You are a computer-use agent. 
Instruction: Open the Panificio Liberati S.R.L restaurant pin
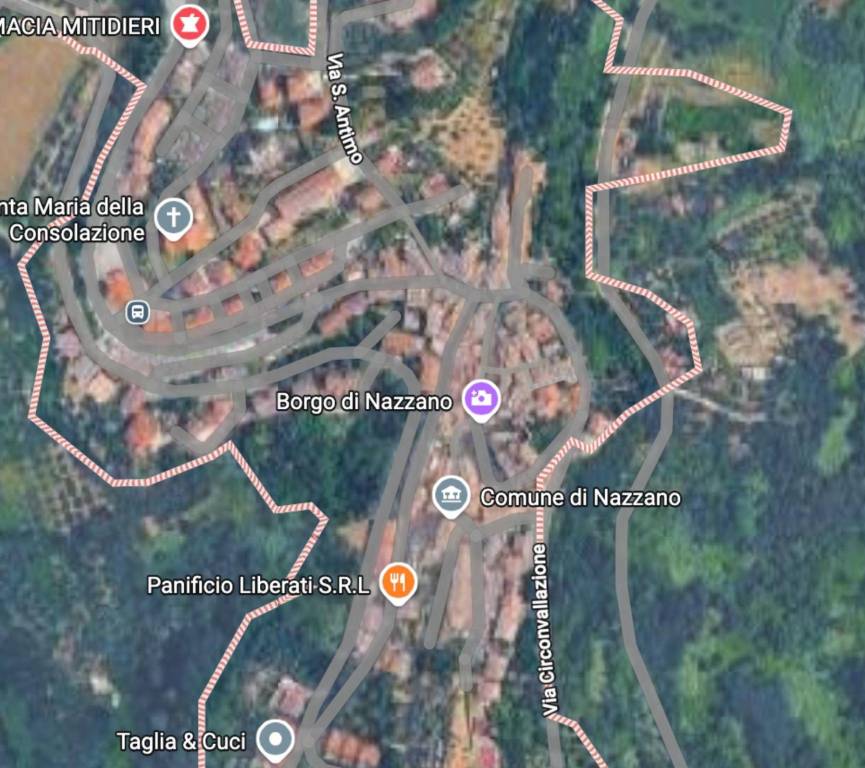[x=398, y=582]
